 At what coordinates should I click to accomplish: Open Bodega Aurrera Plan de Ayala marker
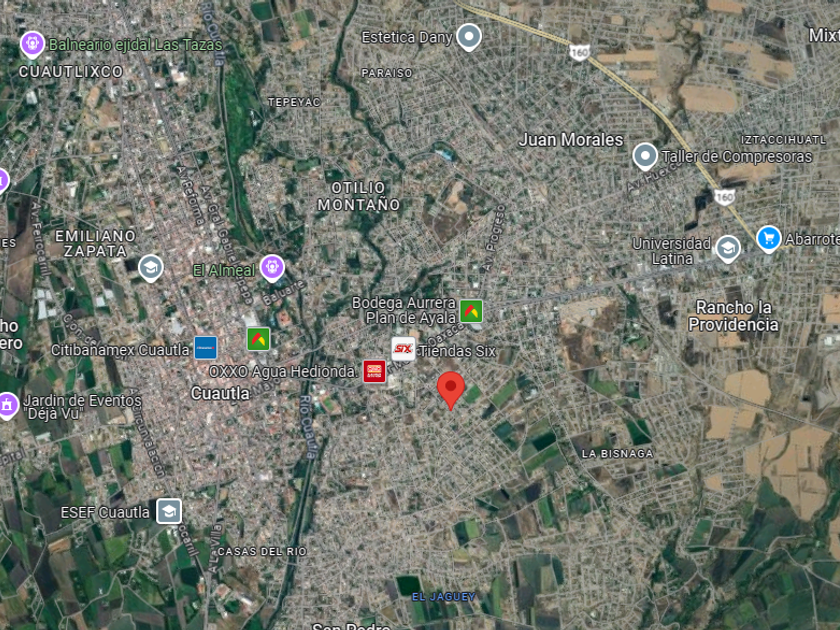[471, 310]
